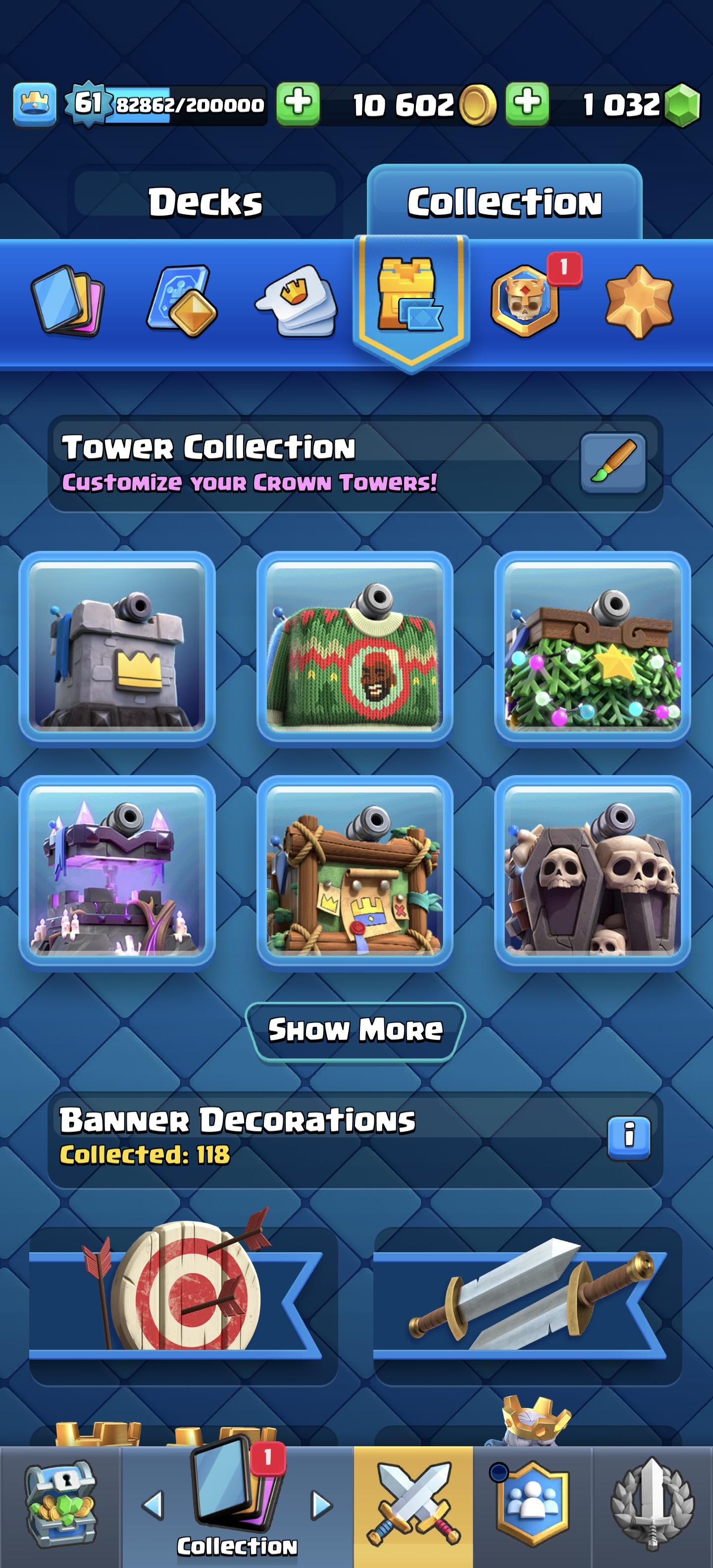The image size is (713, 1568).
Task: Select the purple crystal tower skin
Action: click(117, 872)
